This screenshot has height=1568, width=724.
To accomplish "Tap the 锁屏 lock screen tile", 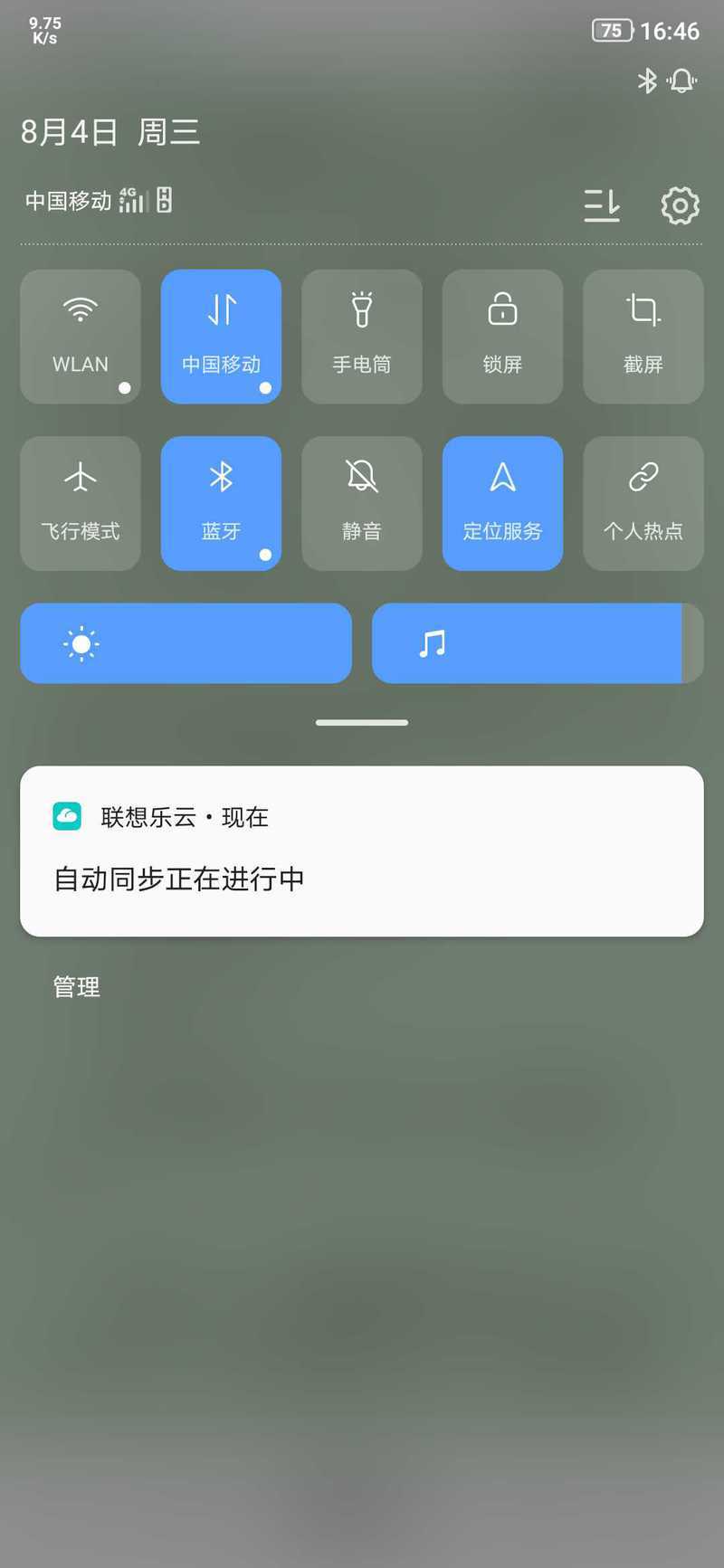I will (502, 337).
